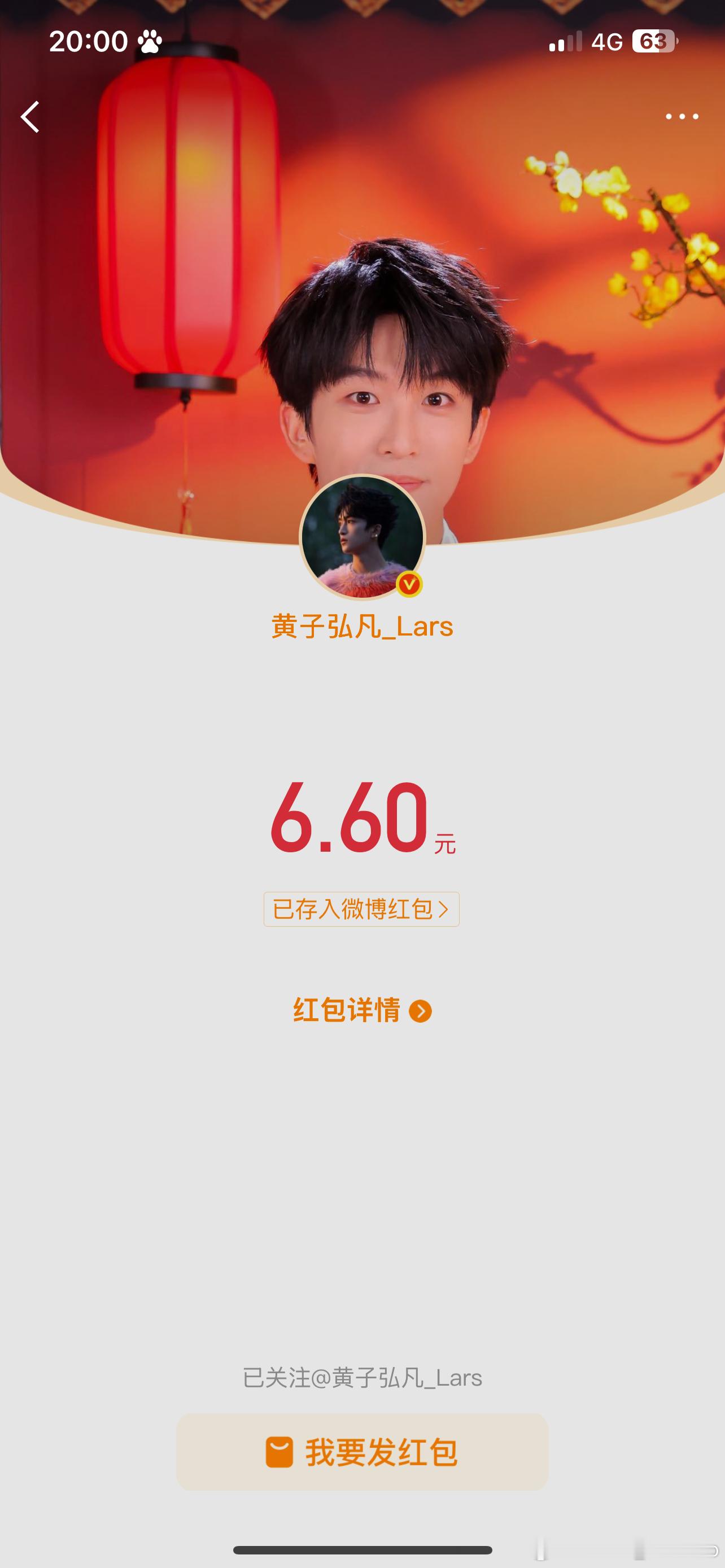Tap the 已存入微博红包 button
The image size is (725, 1568).
pyautogui.click(x=362, y=909)
